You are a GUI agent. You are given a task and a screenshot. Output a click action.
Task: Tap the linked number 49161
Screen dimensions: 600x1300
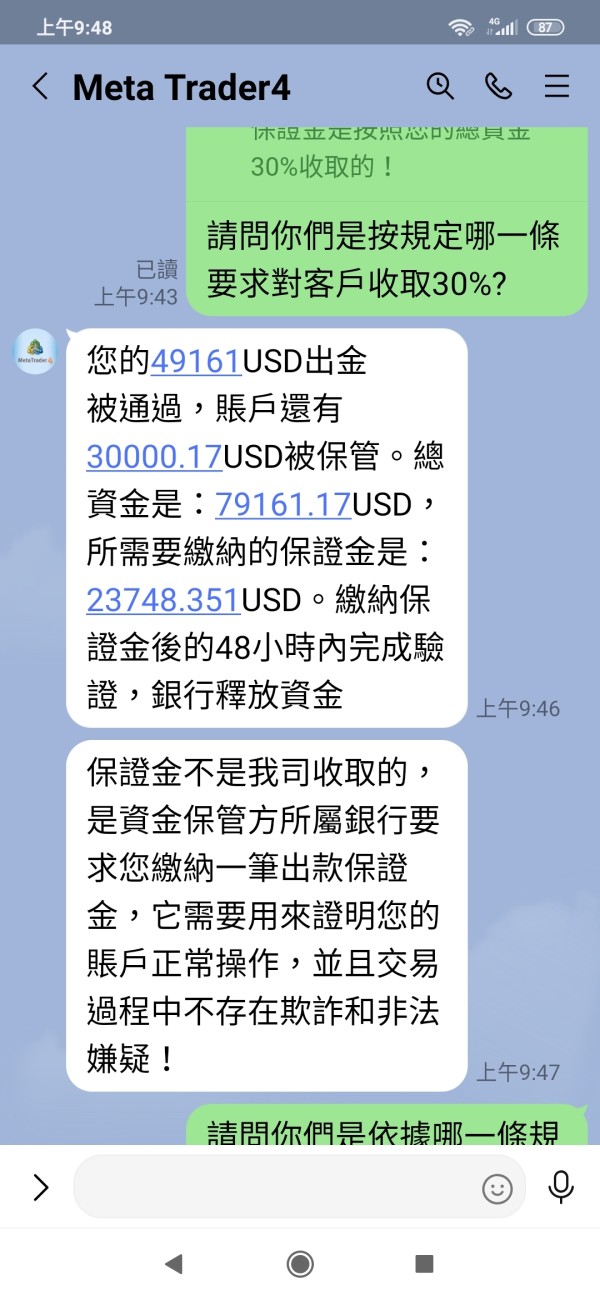(x=196, y=361)
